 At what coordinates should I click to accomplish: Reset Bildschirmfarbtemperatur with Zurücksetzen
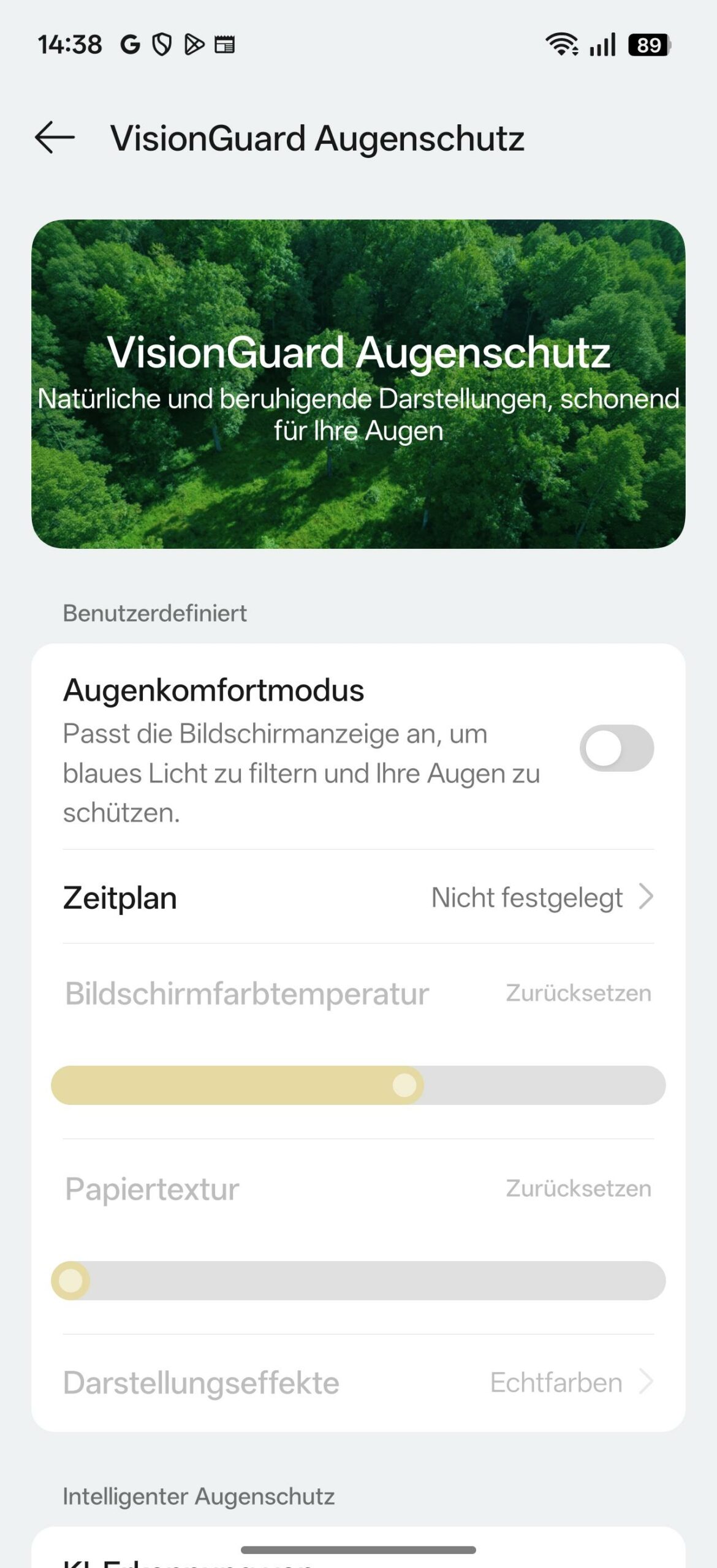579,993
